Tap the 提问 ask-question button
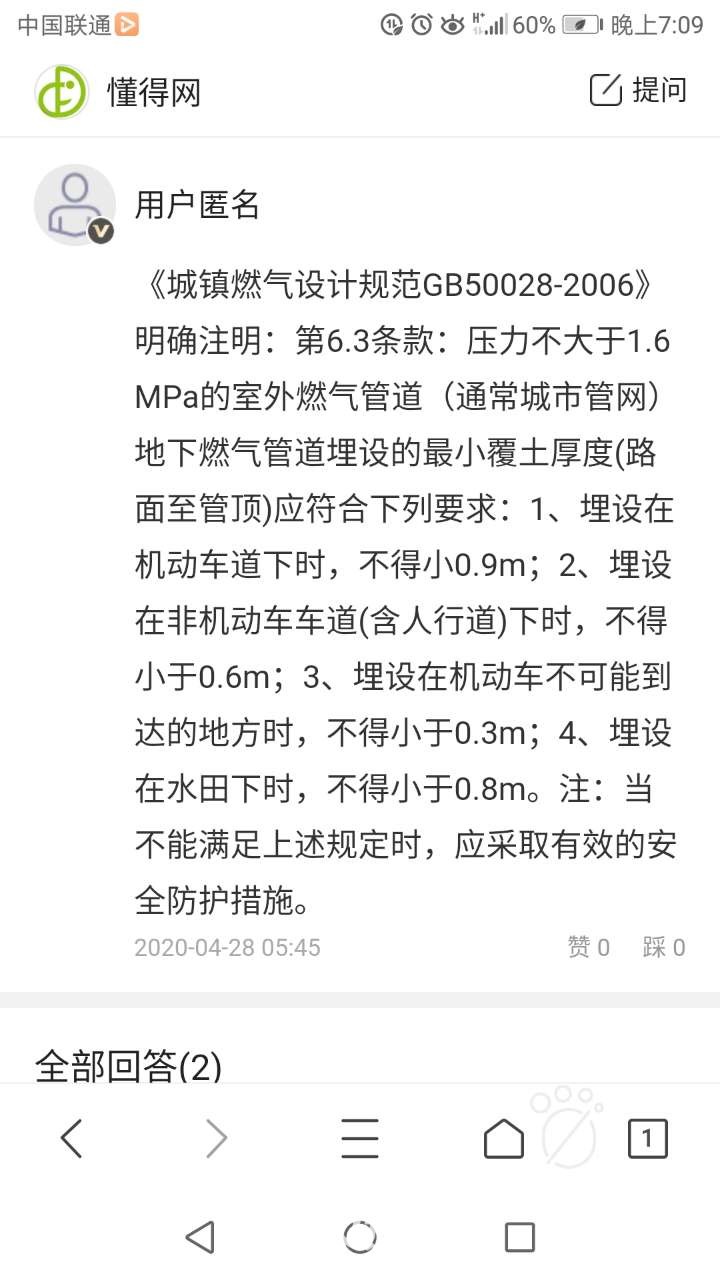 (638, 91)
